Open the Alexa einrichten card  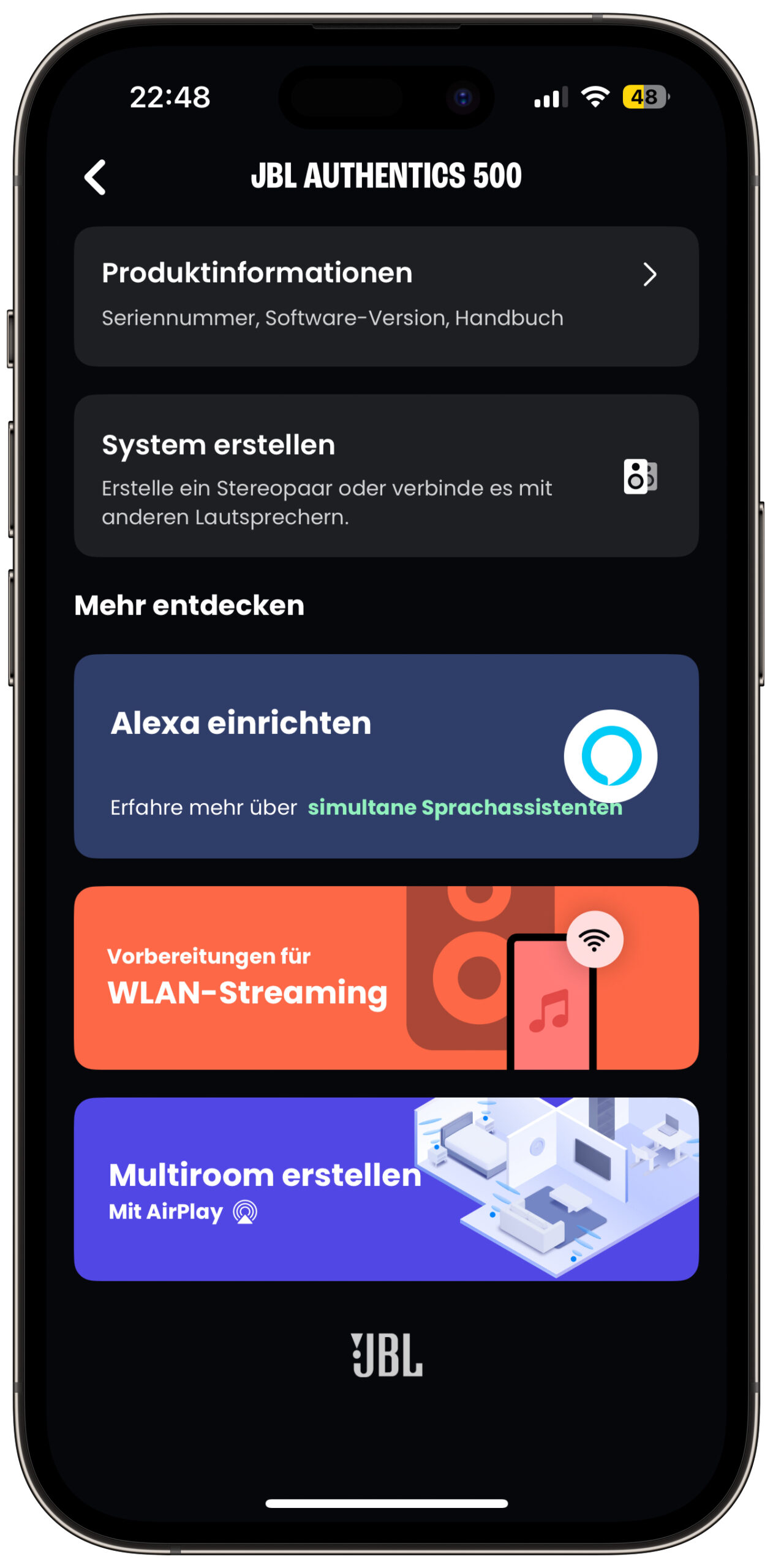click(386, 756)
